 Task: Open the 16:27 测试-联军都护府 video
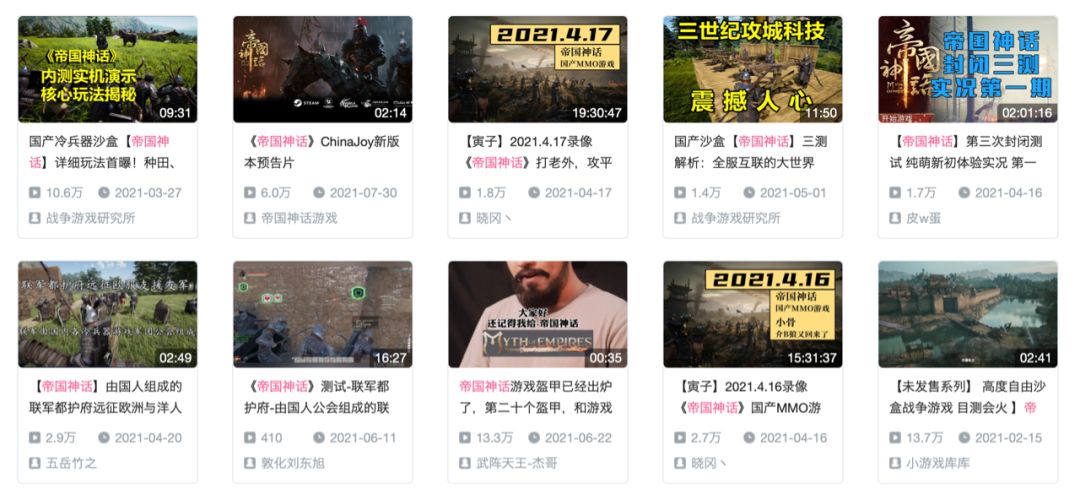click(322, 314)
